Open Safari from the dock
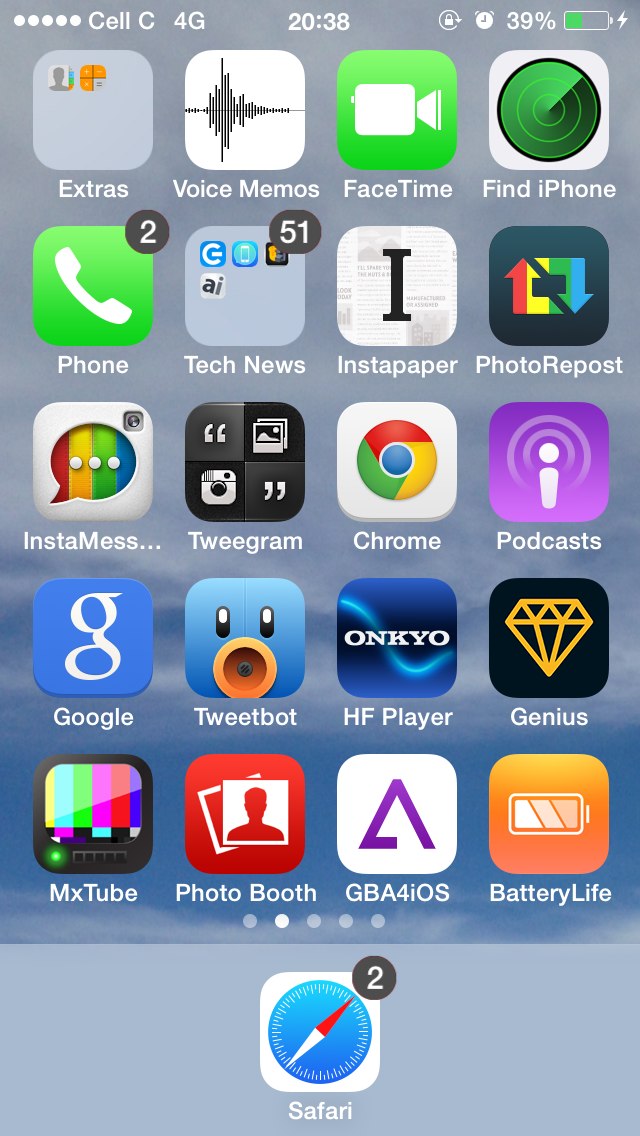The width and height of the screenshot is (640, 1136). [320, 1032]
